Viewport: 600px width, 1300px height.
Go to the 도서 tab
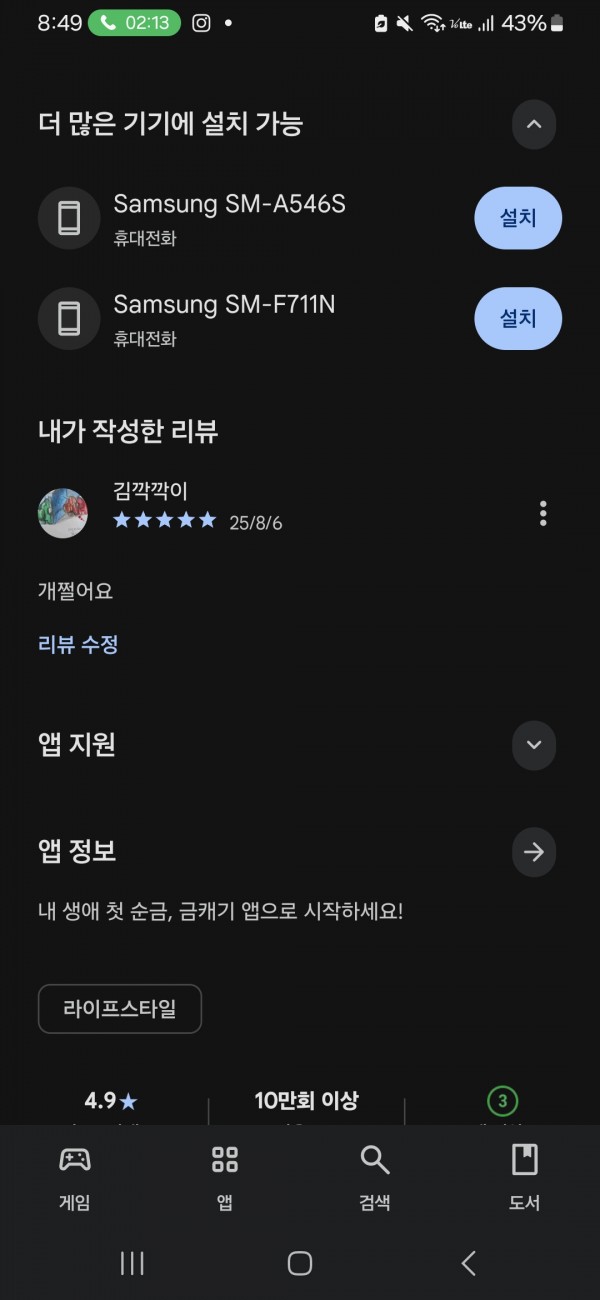(525, 1177)
